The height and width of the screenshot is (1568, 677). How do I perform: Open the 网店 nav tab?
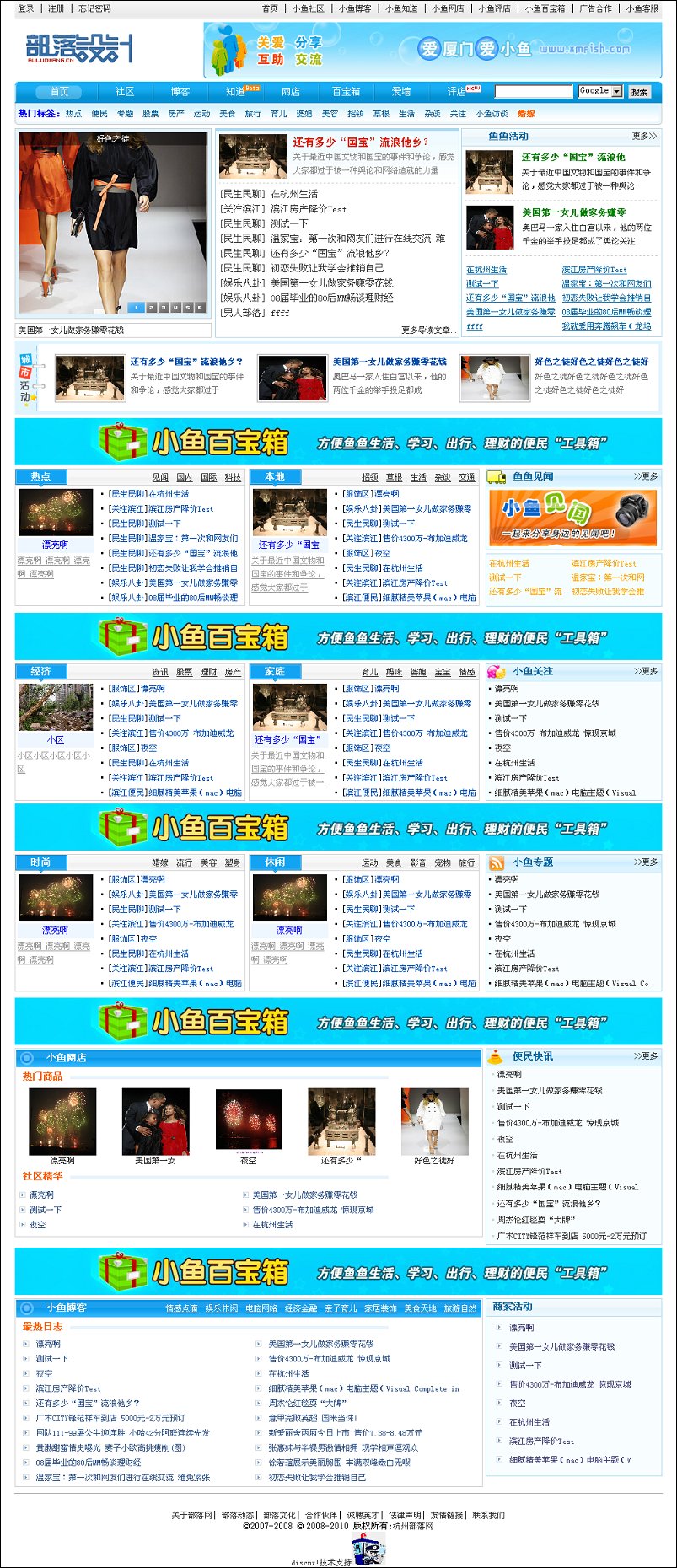coord(291,92)
